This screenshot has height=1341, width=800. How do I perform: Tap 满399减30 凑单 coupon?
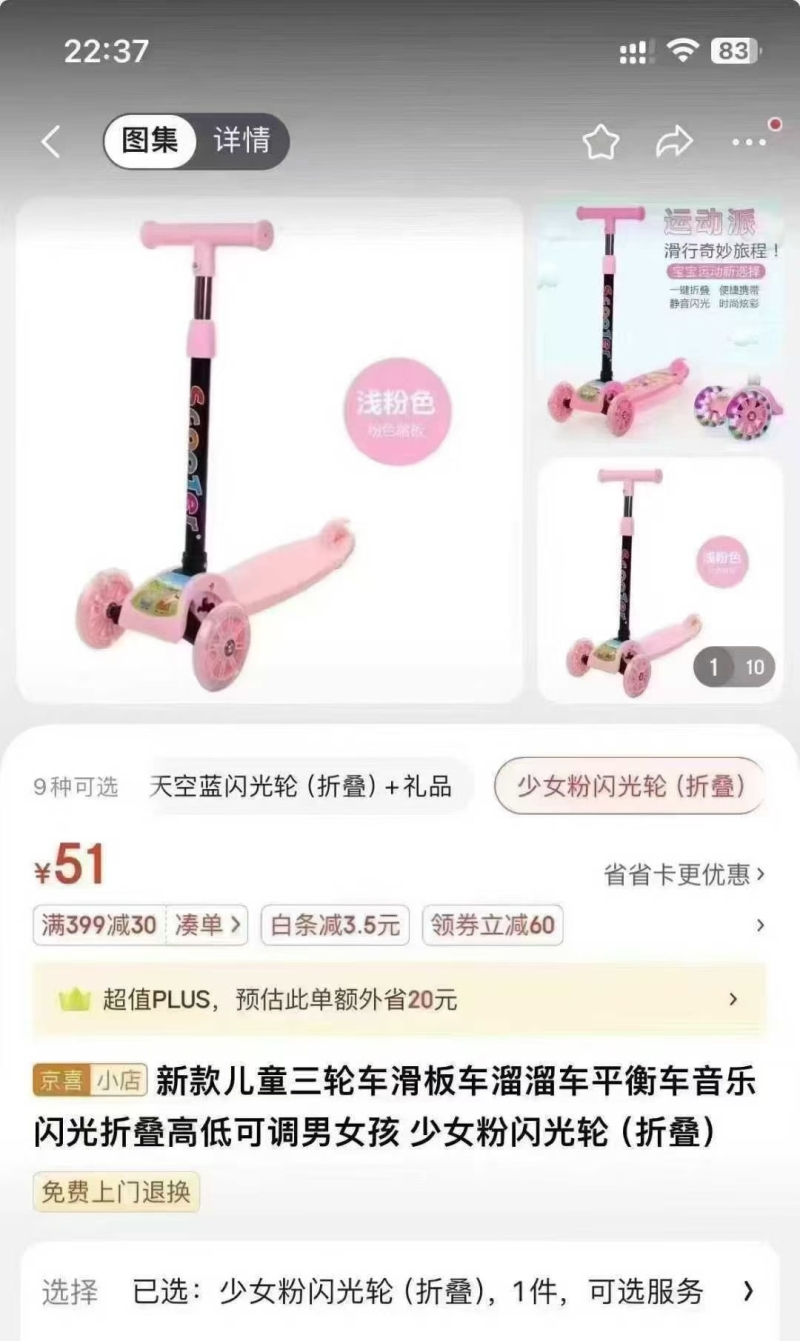[x=140, y=925]
